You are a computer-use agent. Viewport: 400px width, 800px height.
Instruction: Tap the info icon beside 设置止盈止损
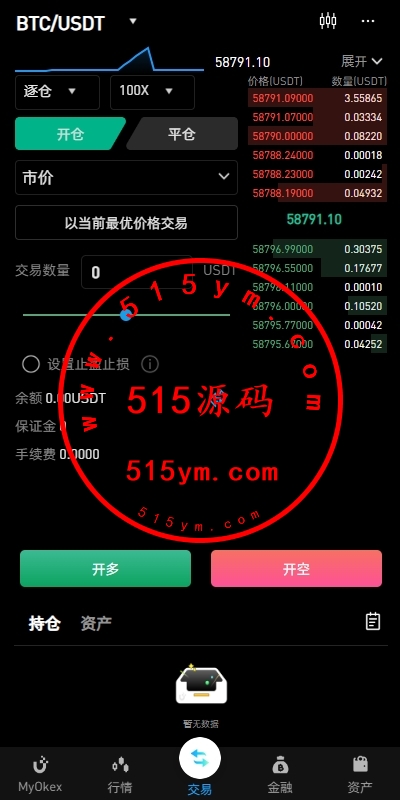click(150, 364)
